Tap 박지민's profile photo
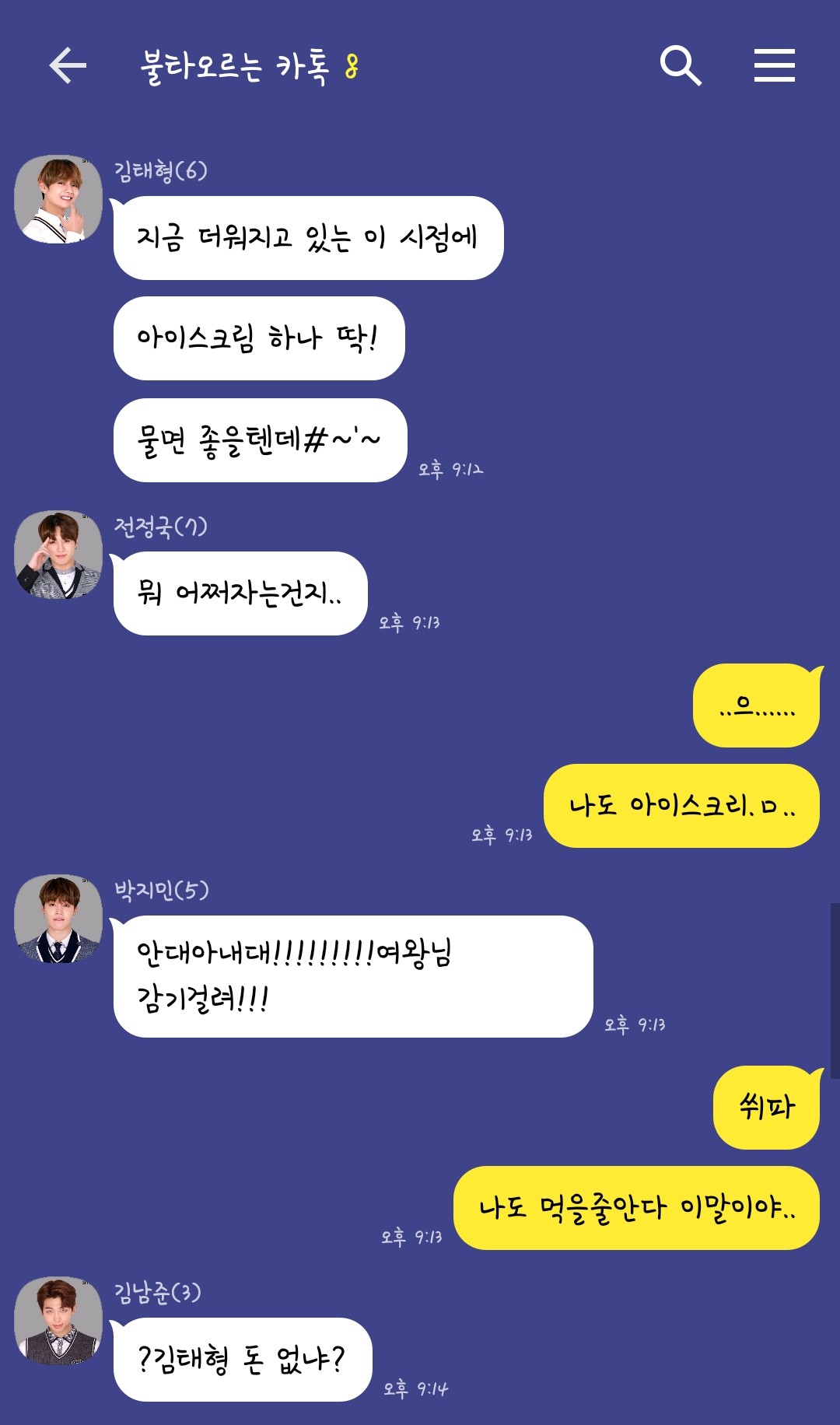This screenshot has width=840, height=1425. point(58,919)
